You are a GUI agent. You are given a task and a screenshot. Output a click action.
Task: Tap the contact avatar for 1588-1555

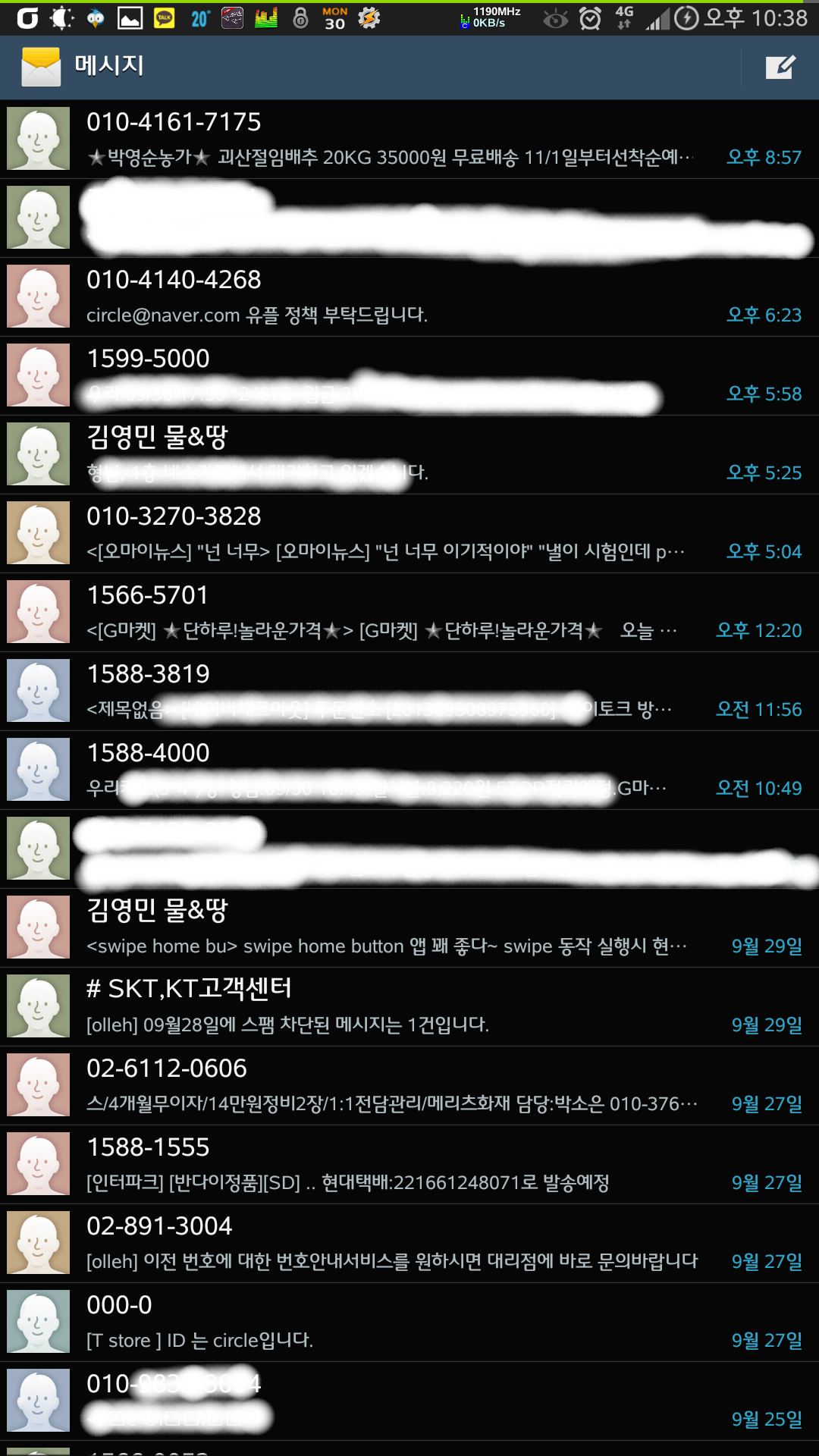[38, 1164]
